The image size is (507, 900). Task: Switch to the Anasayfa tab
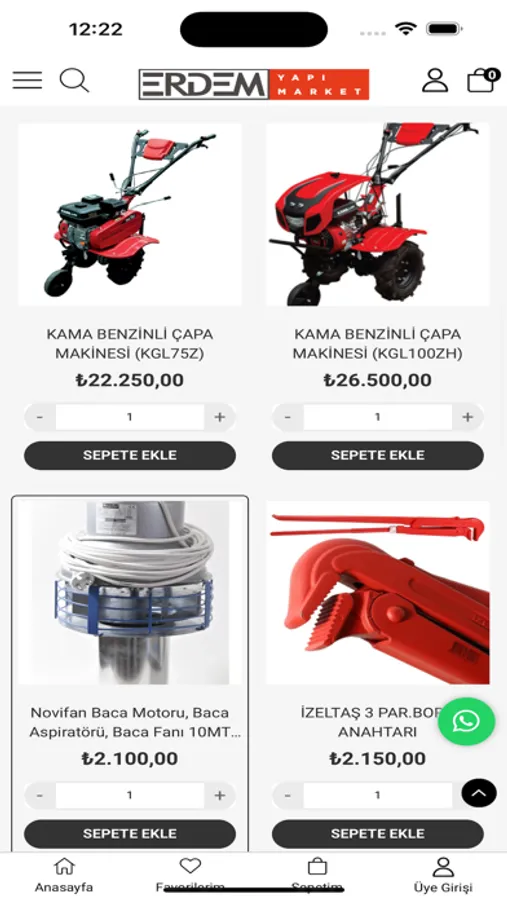pos(64,875)
